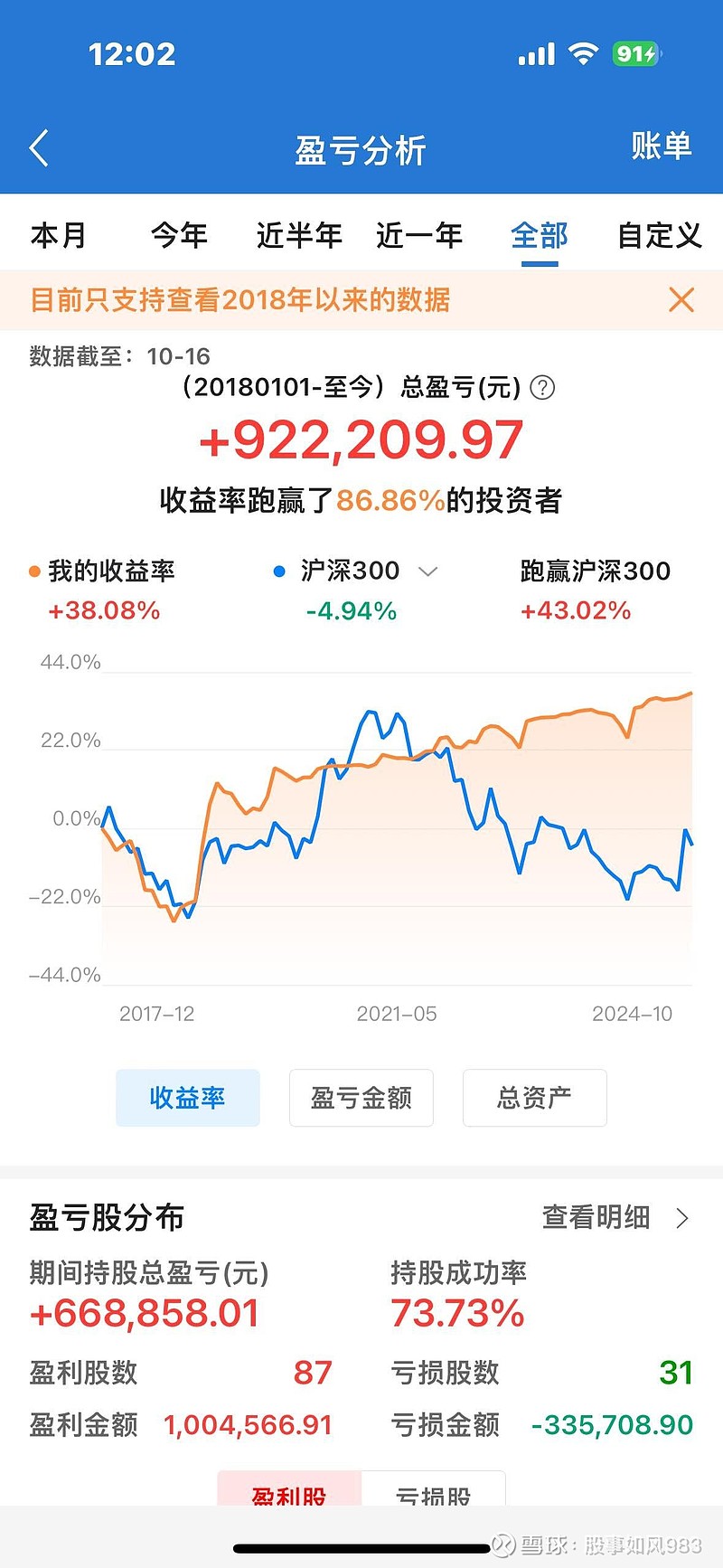Select the 近一年 time tab
Screen dimensions: 723x1568
pos(418,235)
